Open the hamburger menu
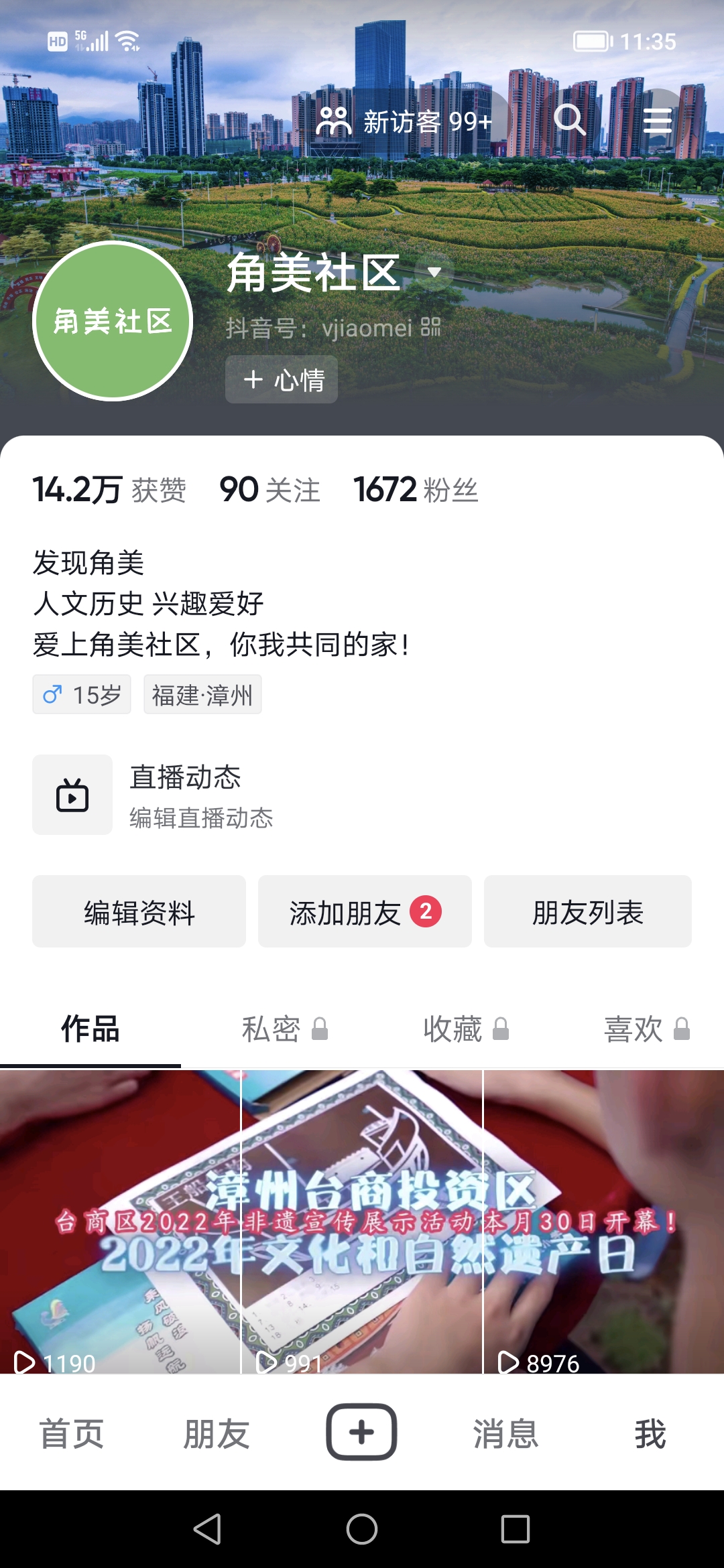 click(657, 121)
